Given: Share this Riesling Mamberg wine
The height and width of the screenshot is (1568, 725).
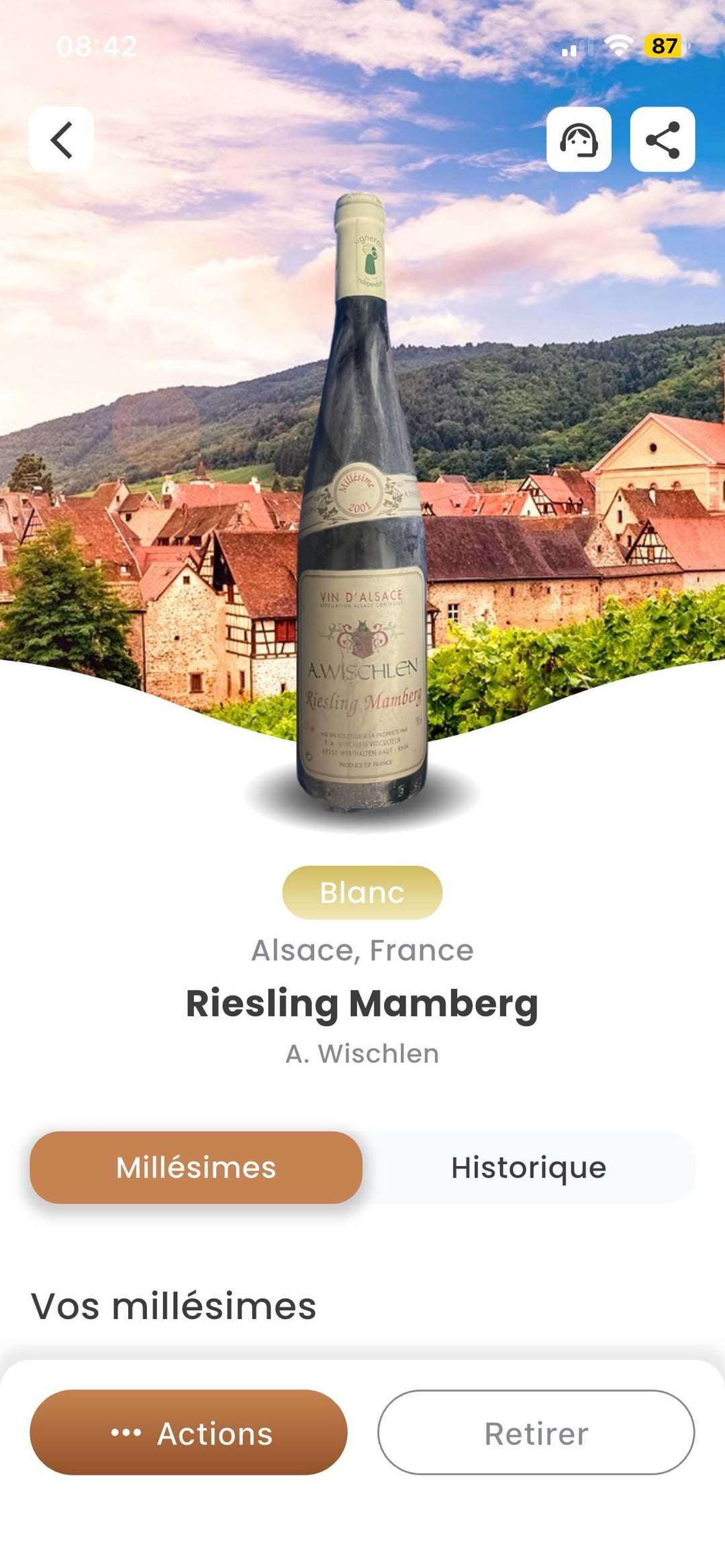Looking at the screenshot, I should [662, 140].
